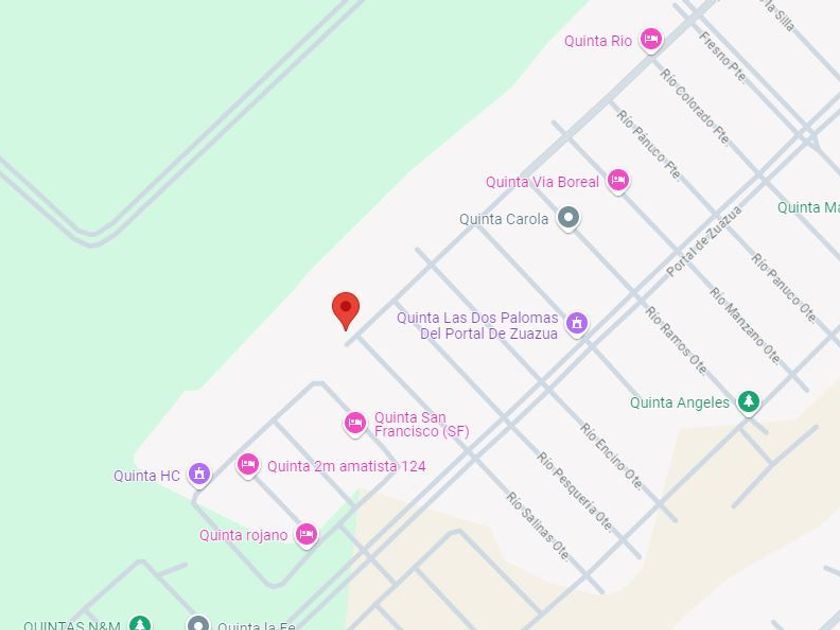840x630 pixels.
Task: Select the Quinta Via Boreal marker
Action: point(618,181)
